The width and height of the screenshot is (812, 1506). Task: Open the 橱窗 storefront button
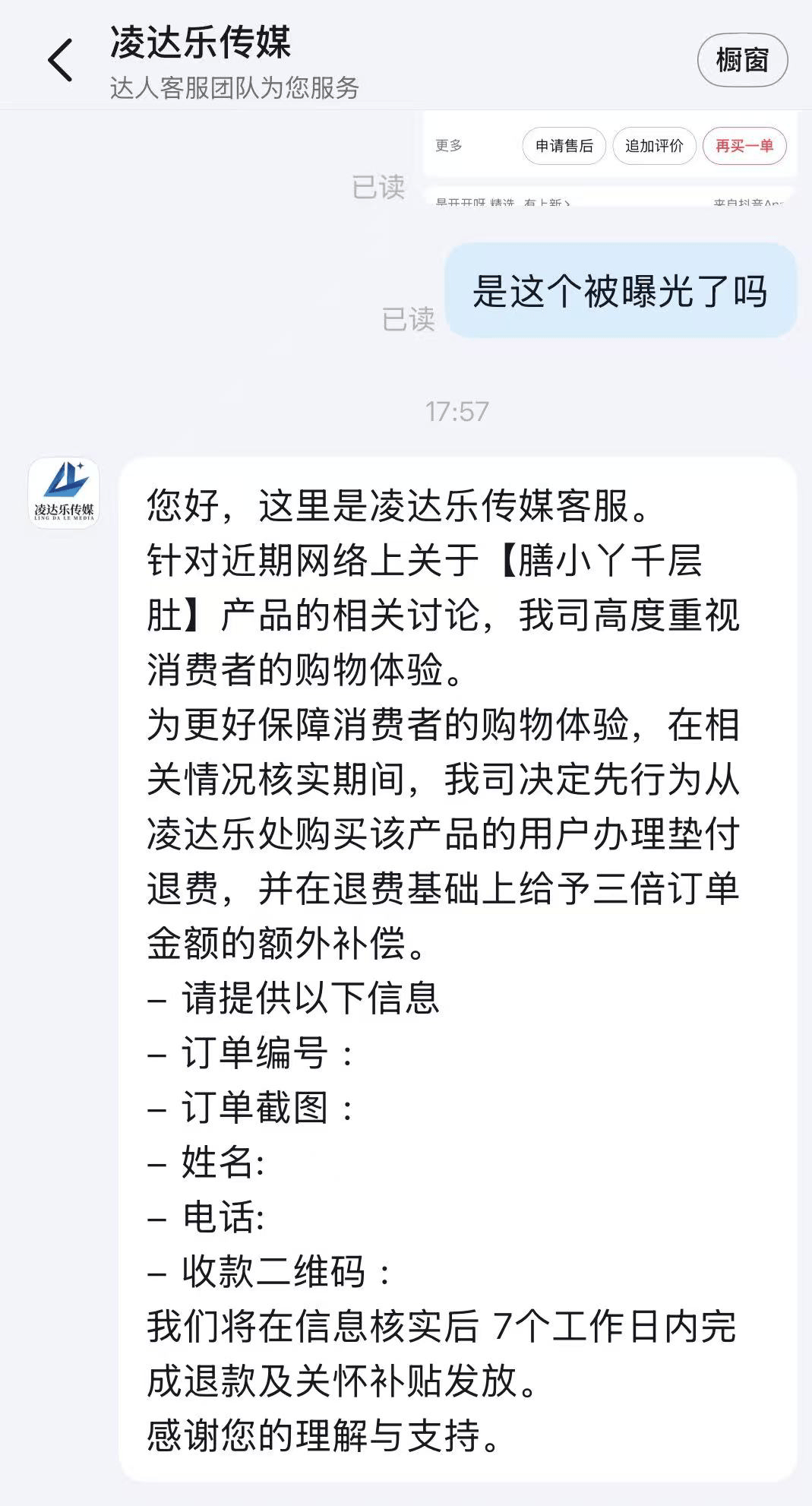coord(742,61)
